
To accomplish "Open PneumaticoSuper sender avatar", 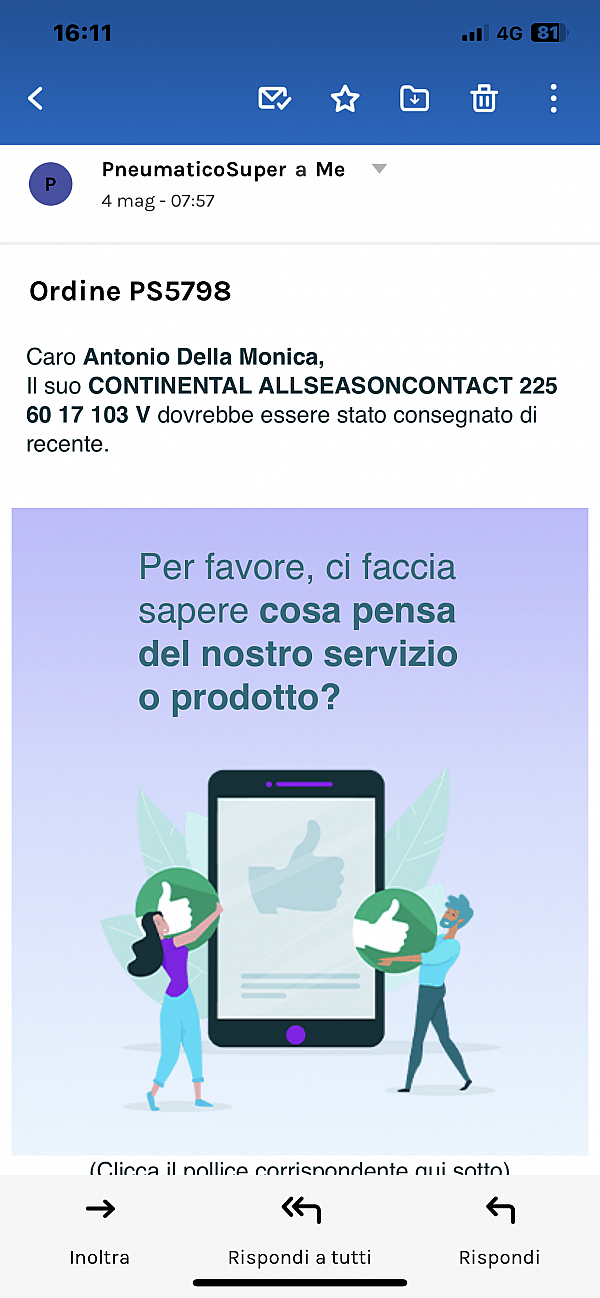I will (x=51, y=185).
